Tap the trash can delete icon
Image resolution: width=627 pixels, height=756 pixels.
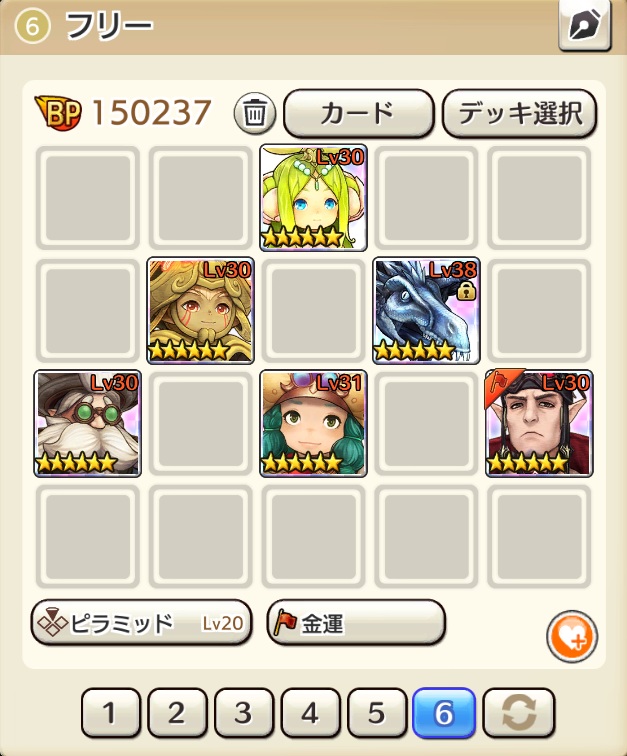(x=255, y=114)
